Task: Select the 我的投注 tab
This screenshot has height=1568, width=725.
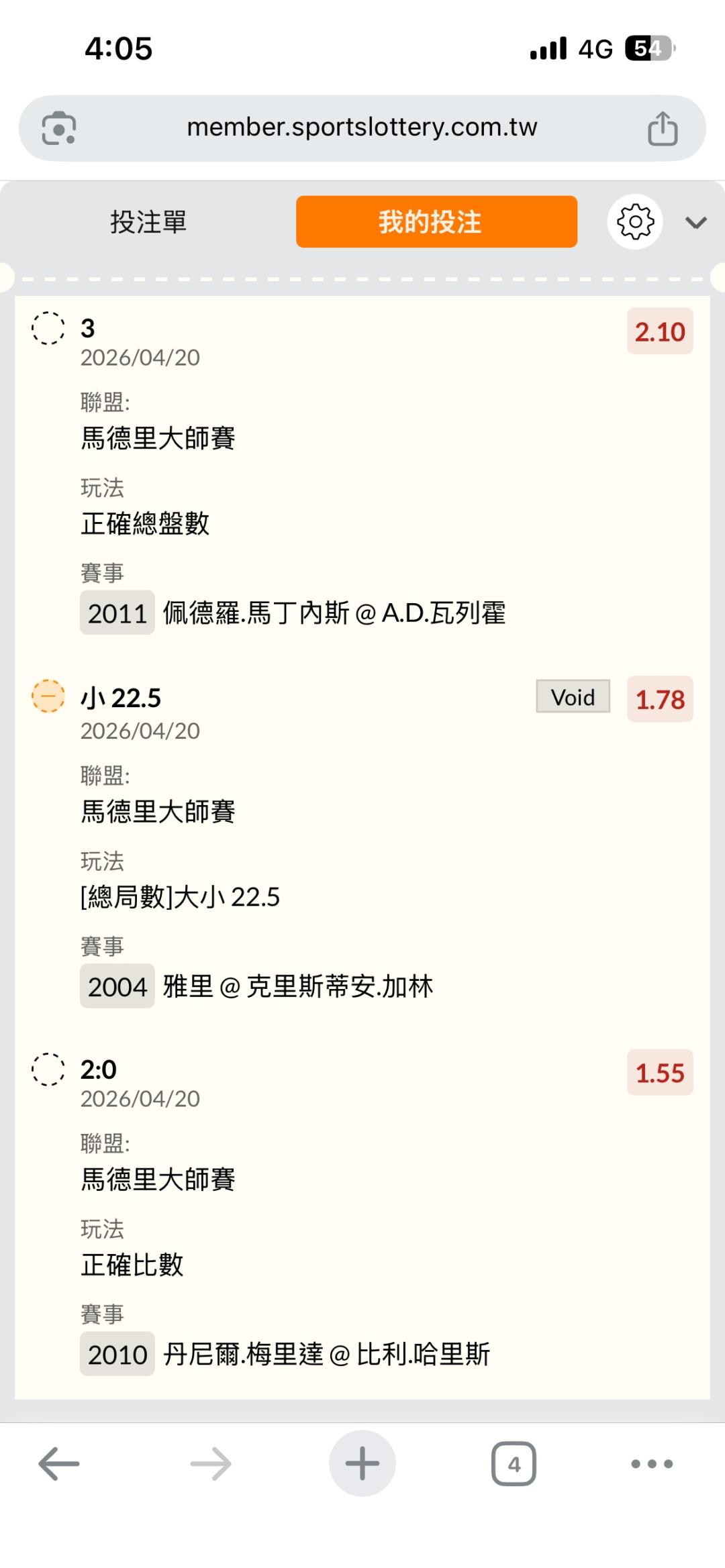Action: 436,222
